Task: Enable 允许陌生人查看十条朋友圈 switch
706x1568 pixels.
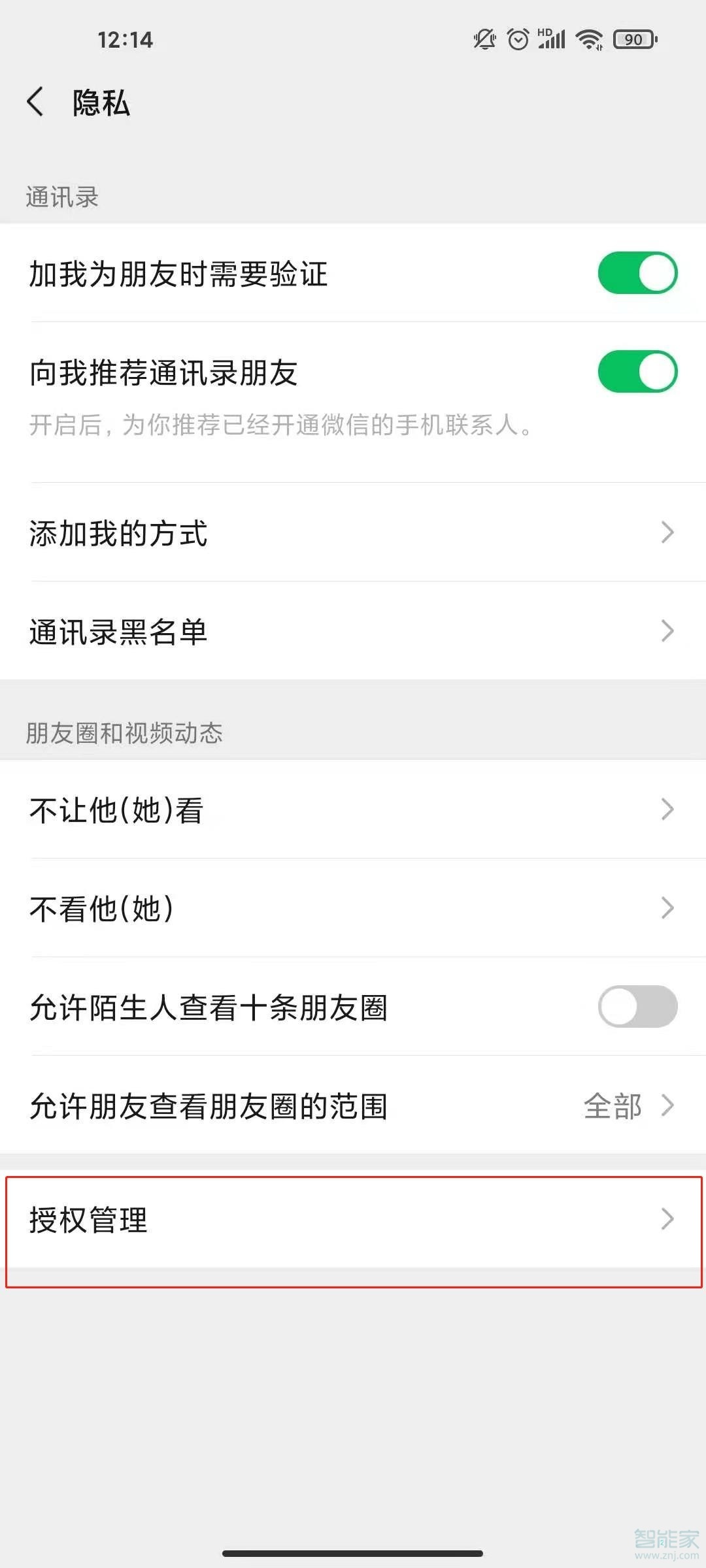Action: coord(637,1007)
